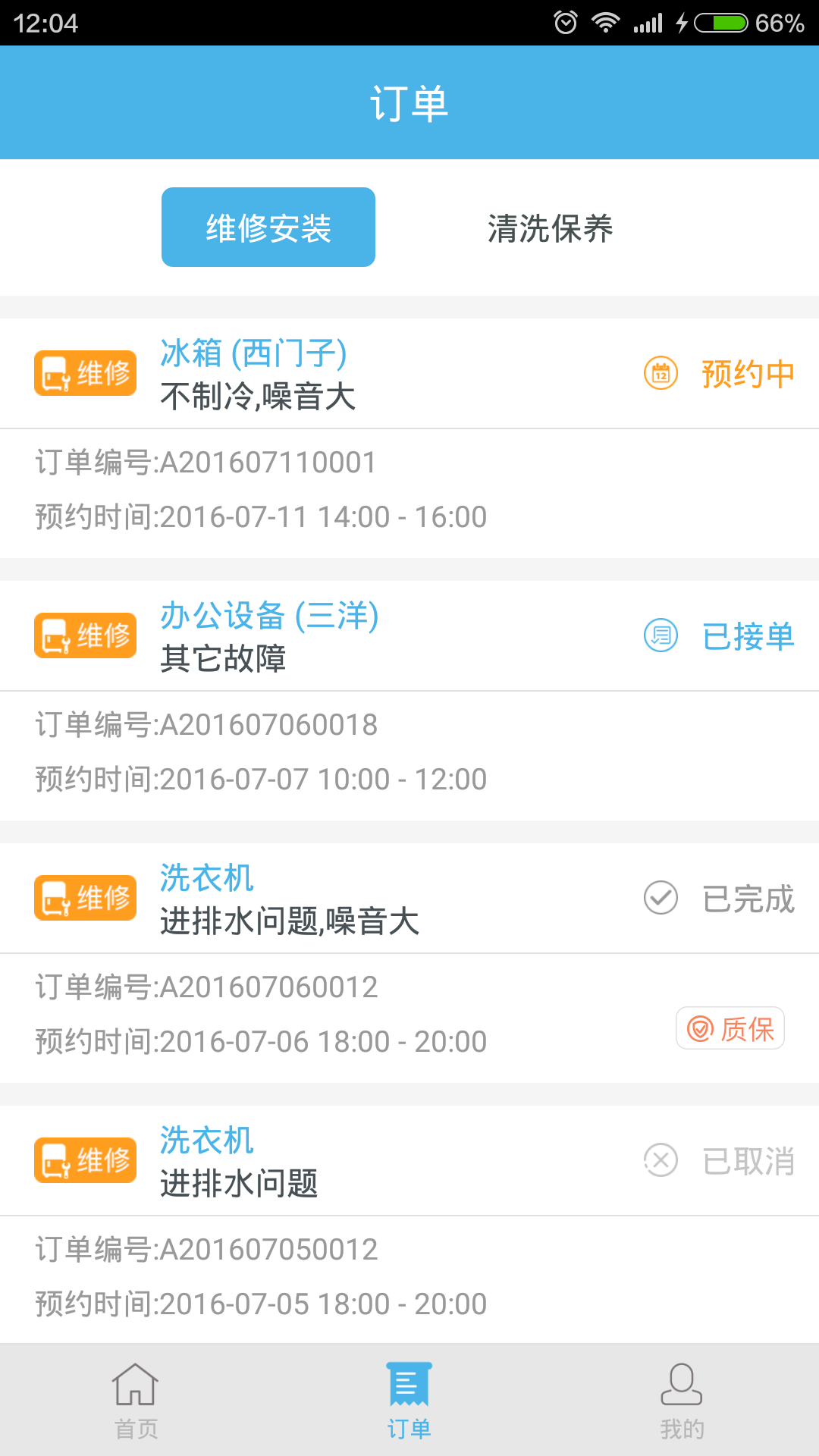Open the 办公设备 (三洋) repair order
Screen dimensions: 819x1456
(409, 701)
